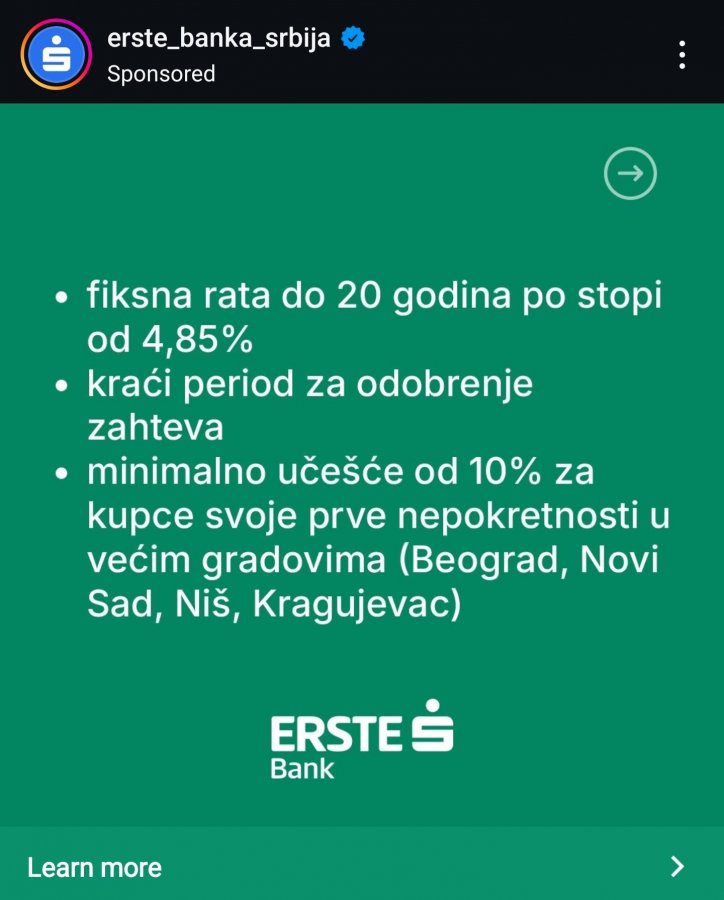Open the erste_banka_srbija profile by its username
Viewport: 724px width, 900px height.
pos(218,39)
